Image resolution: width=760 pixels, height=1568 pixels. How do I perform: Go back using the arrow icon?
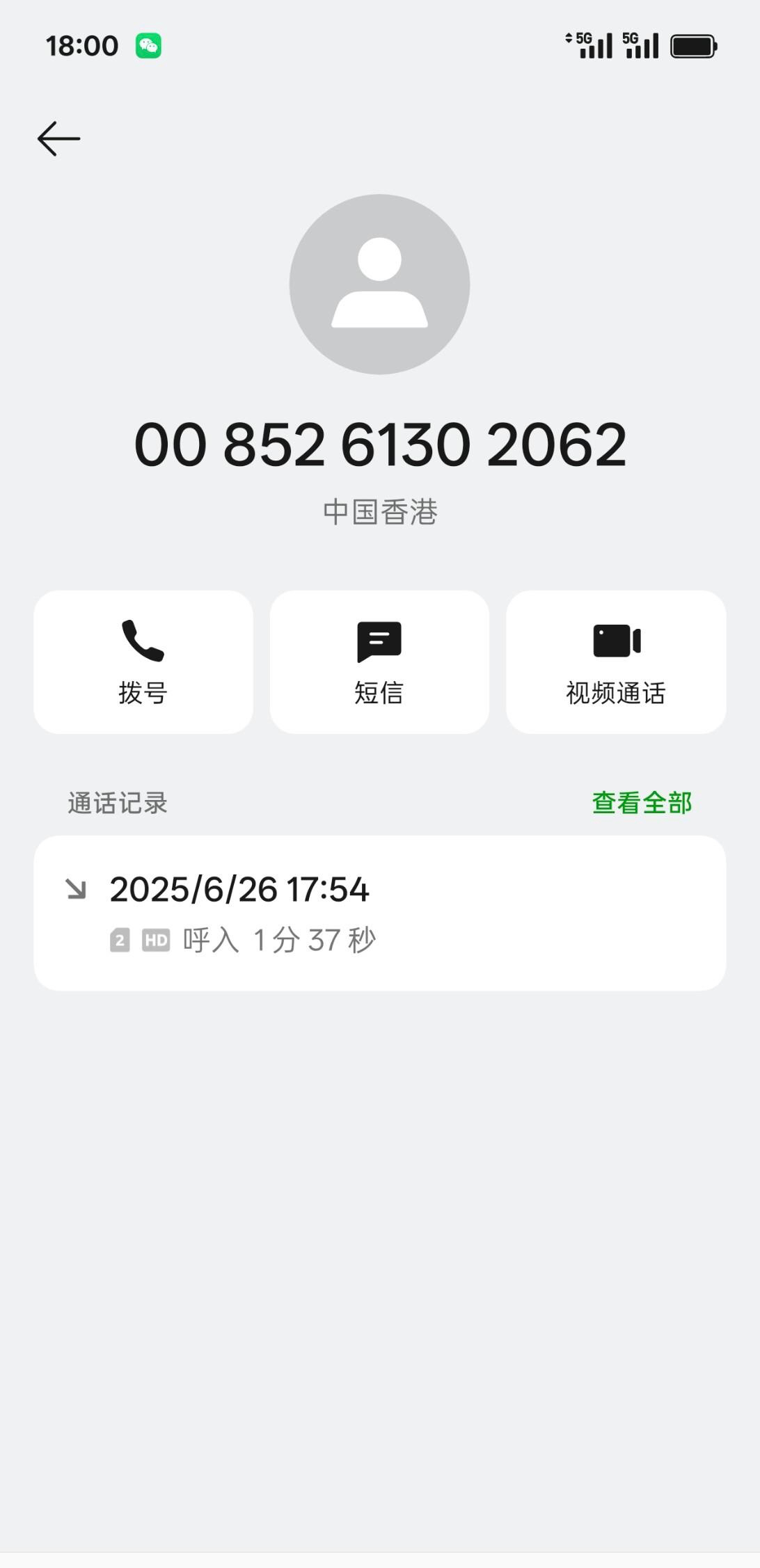click(58, 138)
